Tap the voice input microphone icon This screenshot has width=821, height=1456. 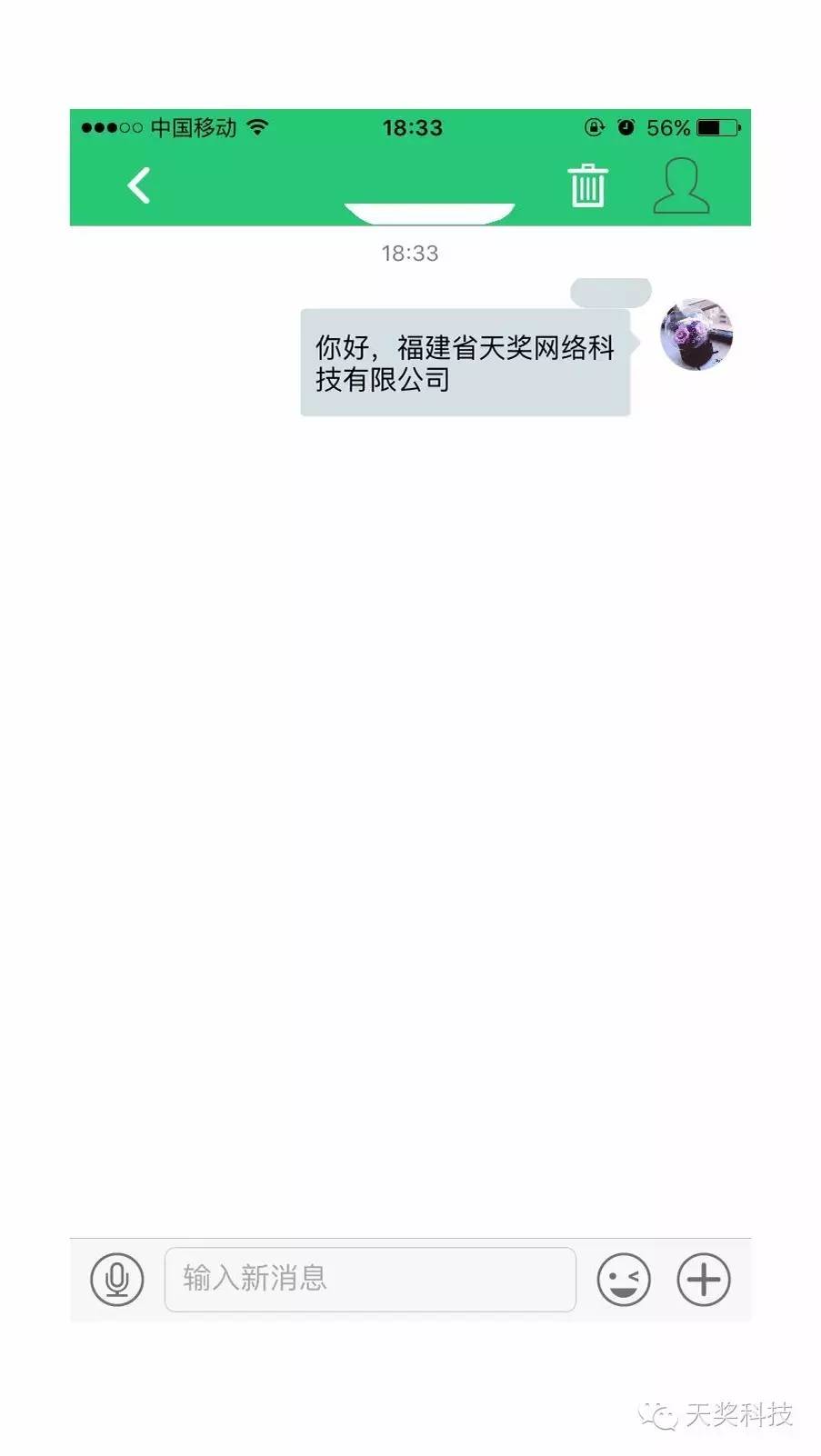[117, 1279]
